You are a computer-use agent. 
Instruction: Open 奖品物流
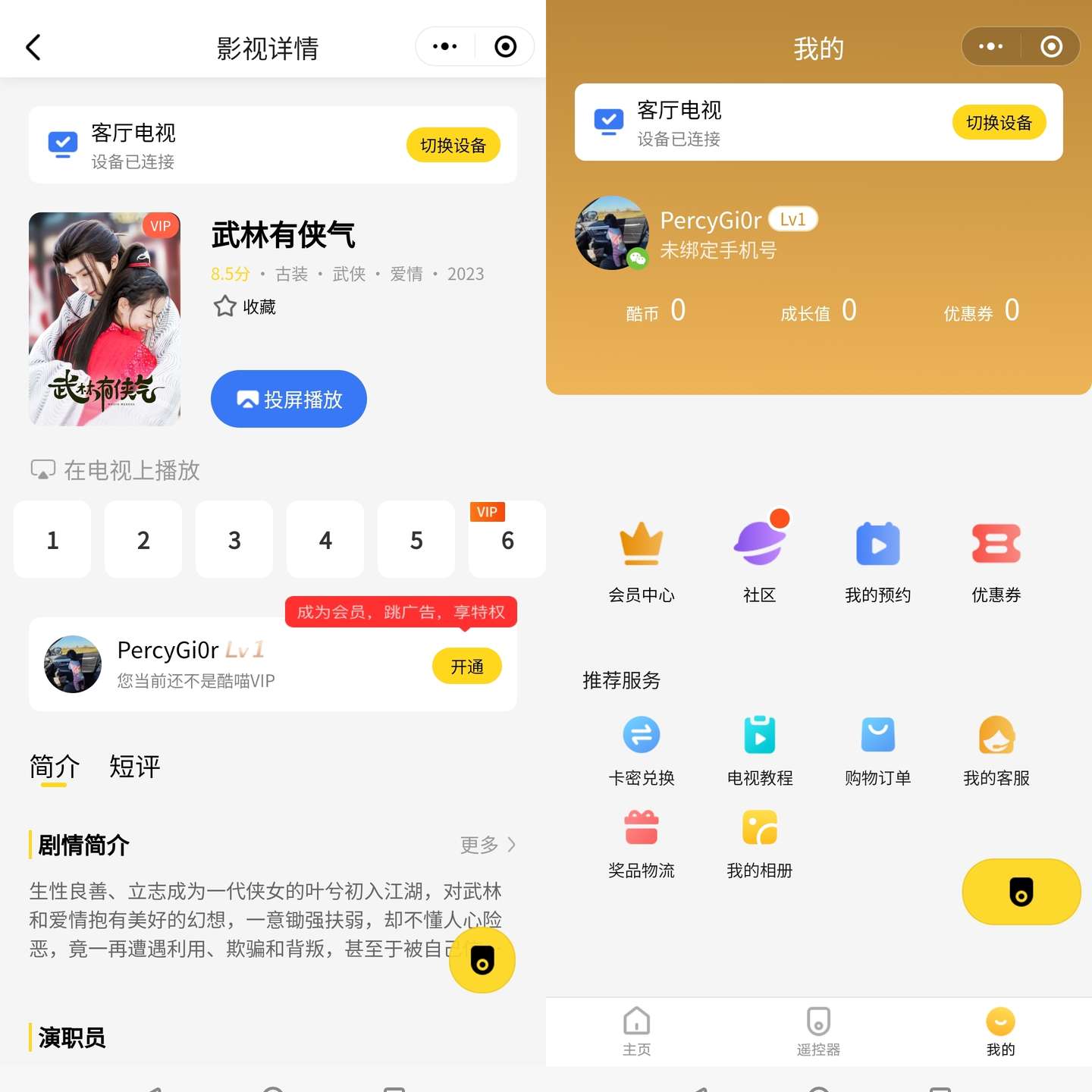click(642, 842)
